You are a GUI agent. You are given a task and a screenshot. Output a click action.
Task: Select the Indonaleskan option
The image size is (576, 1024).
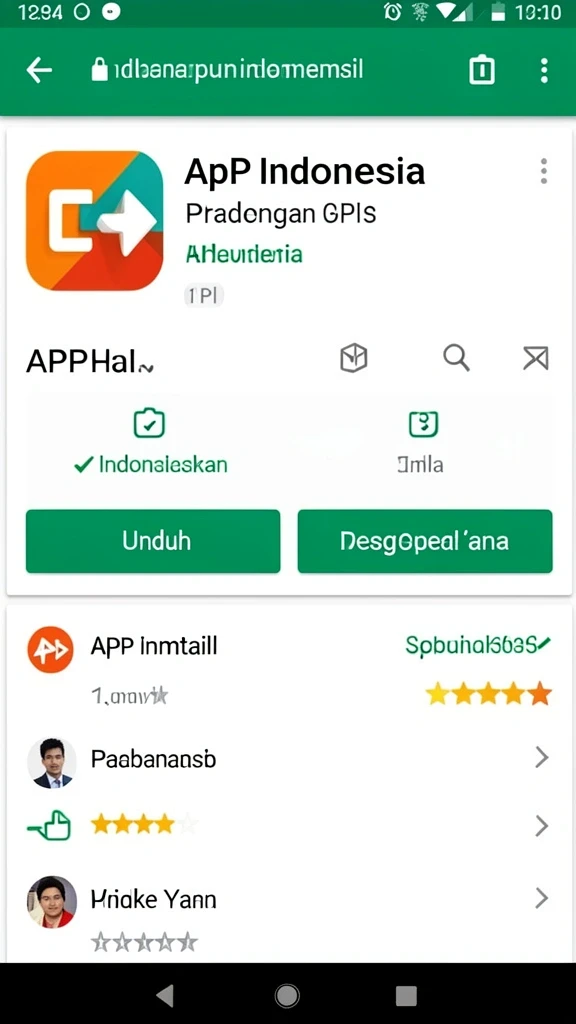pyautogui.click(x=150, y=442)
